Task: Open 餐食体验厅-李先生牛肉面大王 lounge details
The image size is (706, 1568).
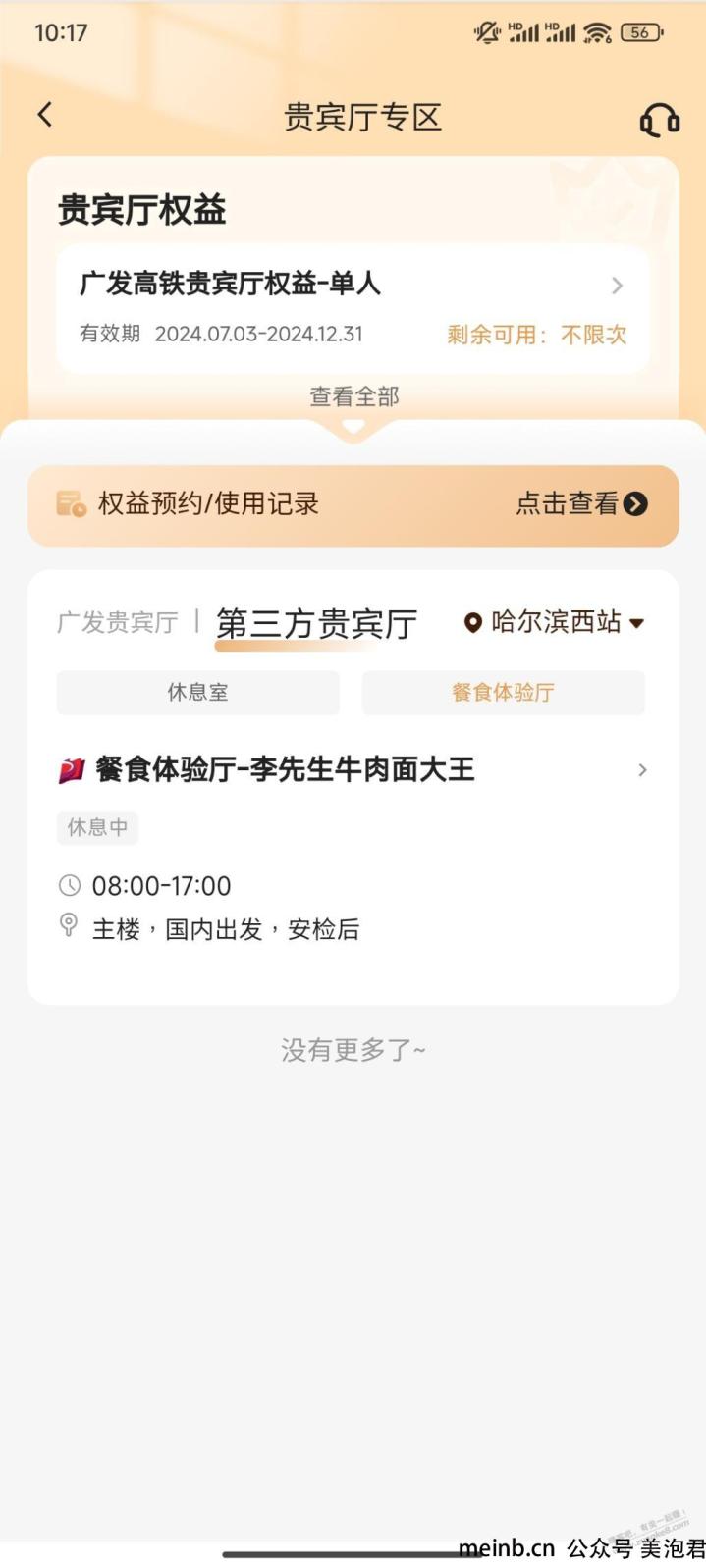Action: click(353, 770)
